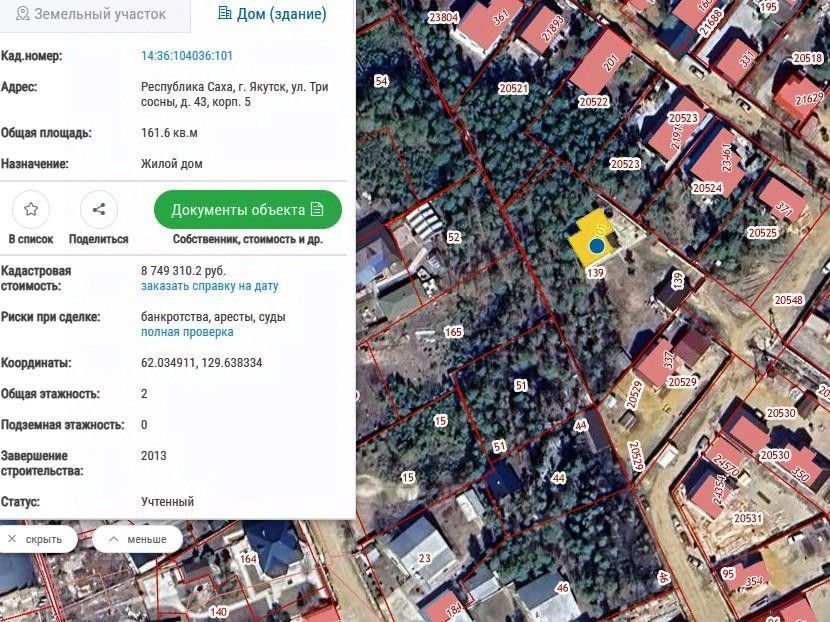Hide the info panel with скрыть
Viewport: 830px width, 622px height.
[36, 539]
